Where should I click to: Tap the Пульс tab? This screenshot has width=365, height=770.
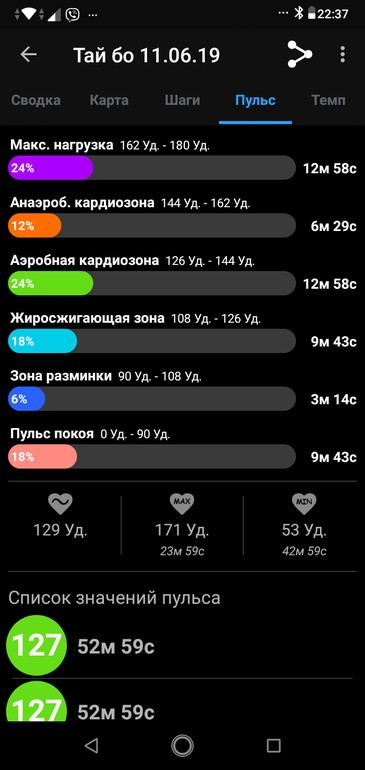click(255, 101)
